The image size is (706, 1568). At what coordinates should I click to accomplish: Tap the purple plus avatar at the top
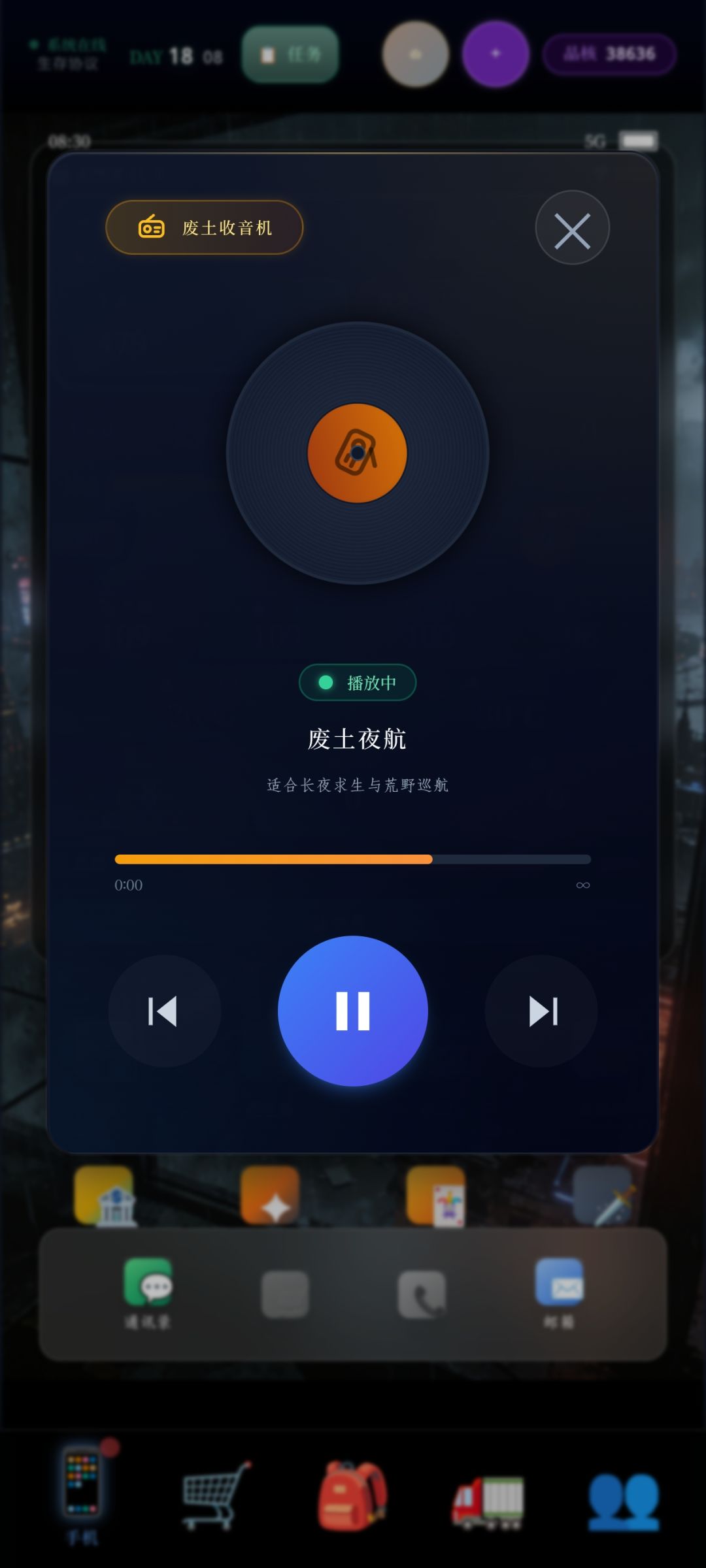pyautogui.click(x=497, y=54)
